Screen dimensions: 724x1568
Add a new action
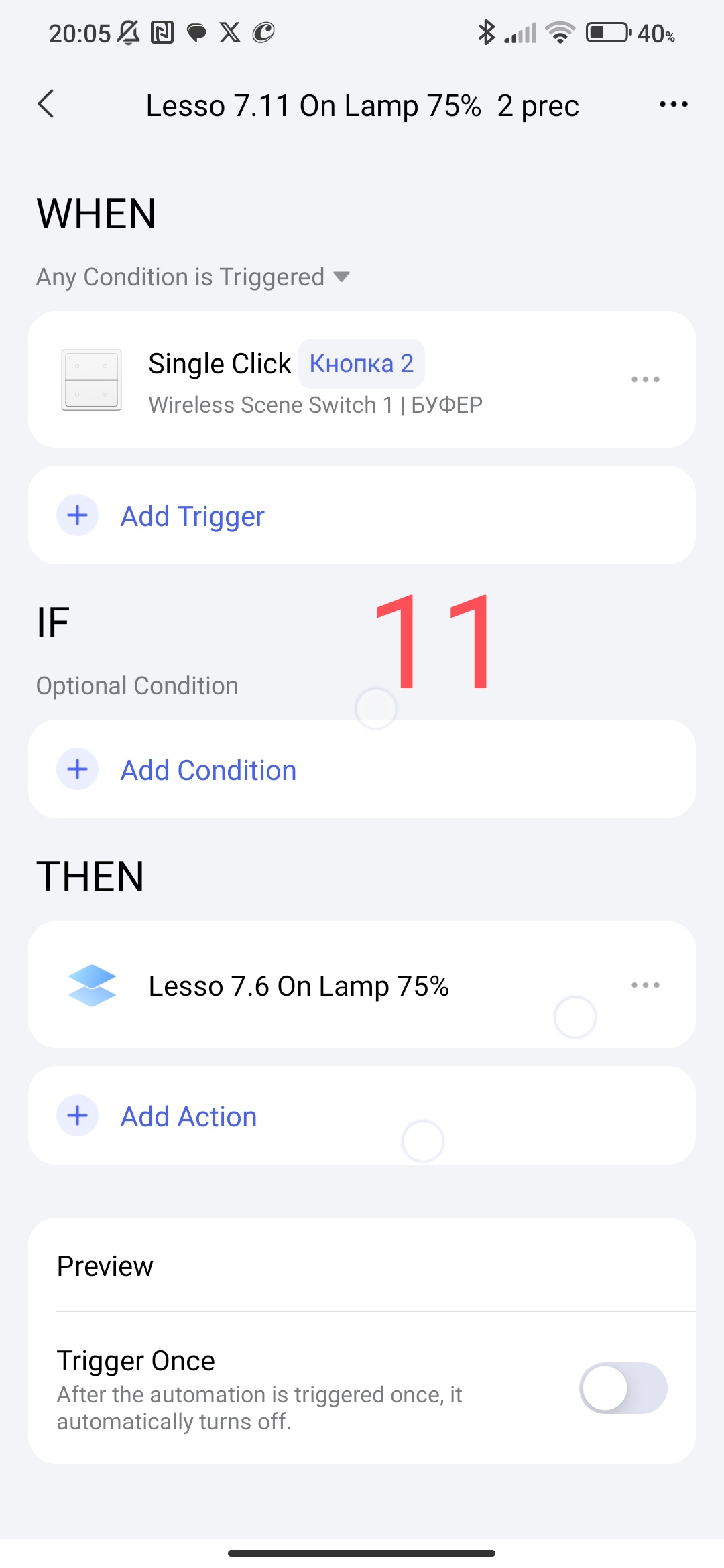coord(189,1116)
